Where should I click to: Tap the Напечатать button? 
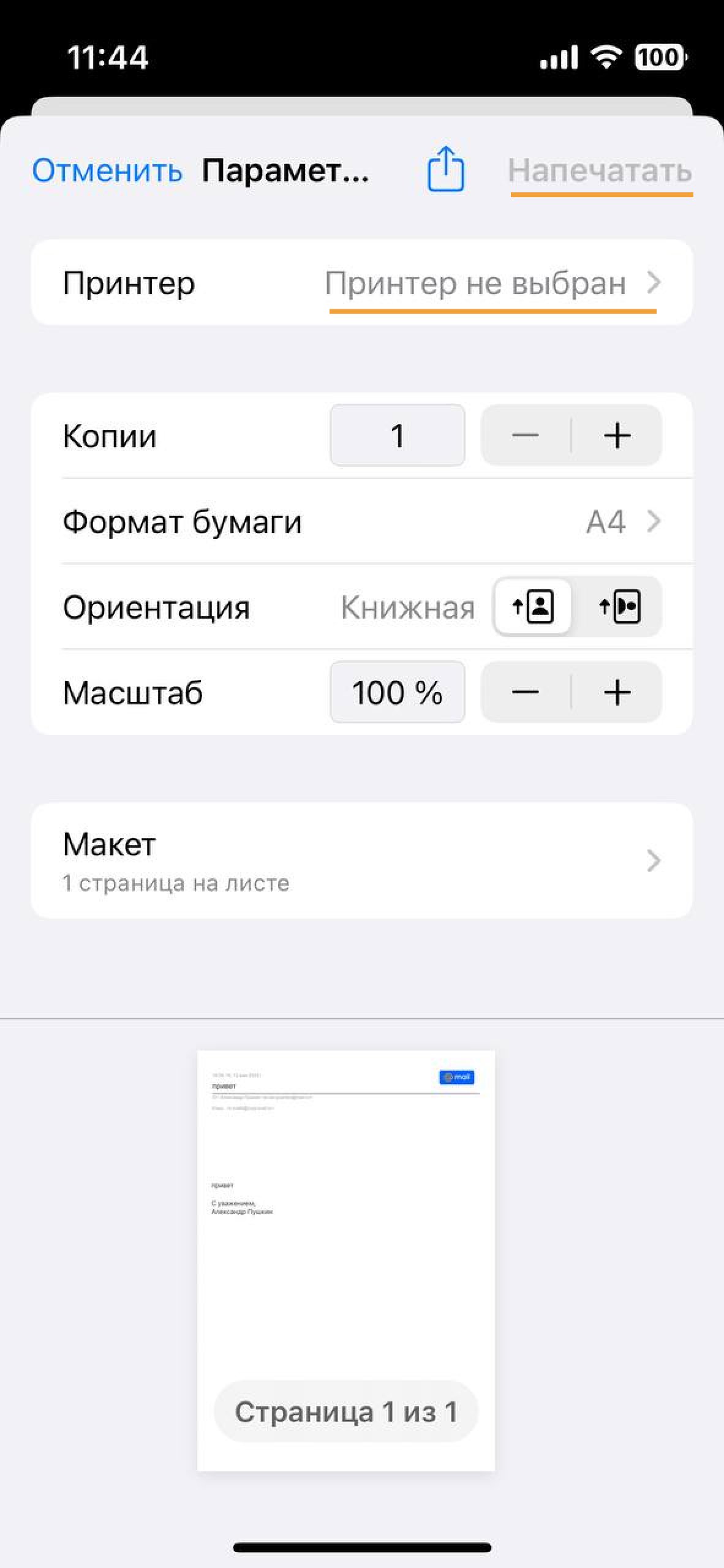600,170
